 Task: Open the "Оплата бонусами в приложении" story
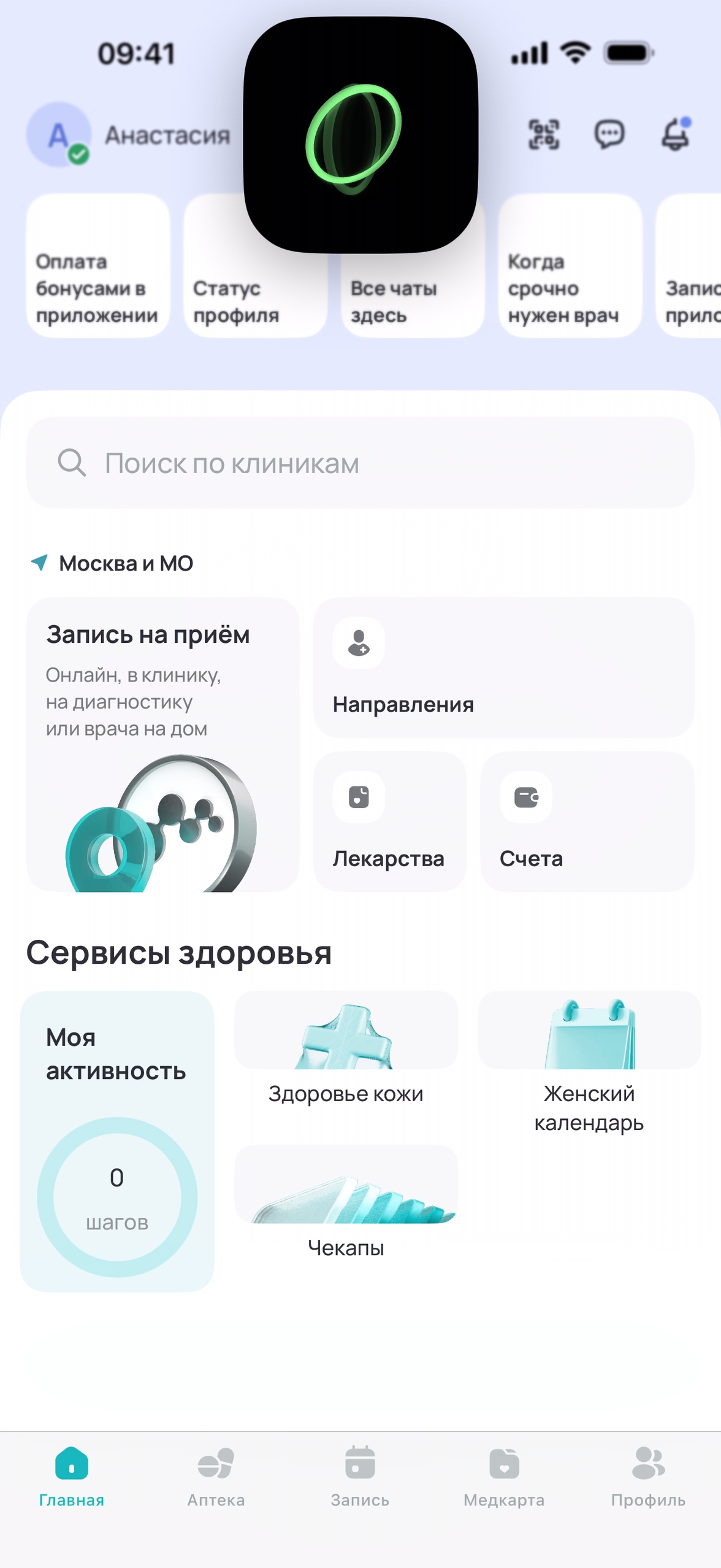97,266
